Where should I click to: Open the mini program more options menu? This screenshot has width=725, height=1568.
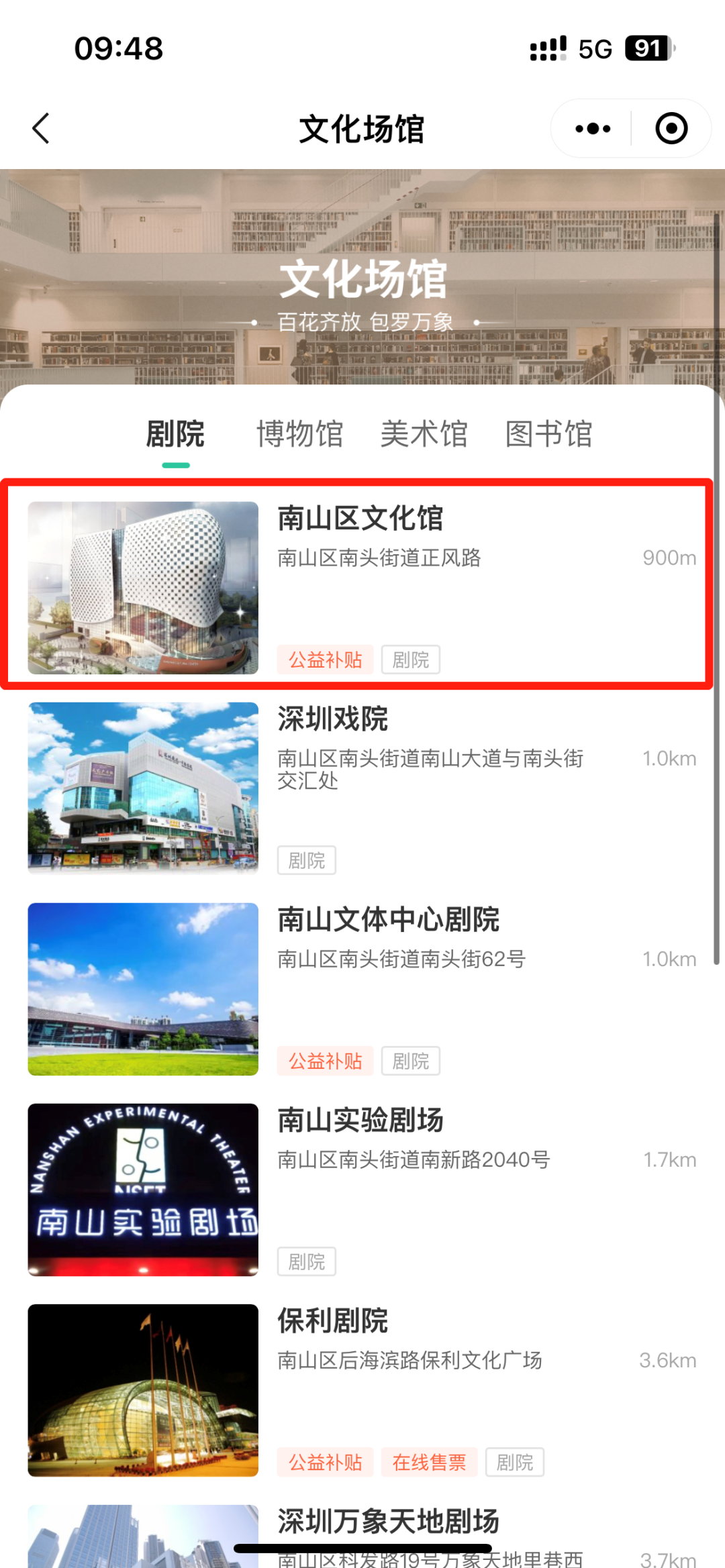click(593, 128)
